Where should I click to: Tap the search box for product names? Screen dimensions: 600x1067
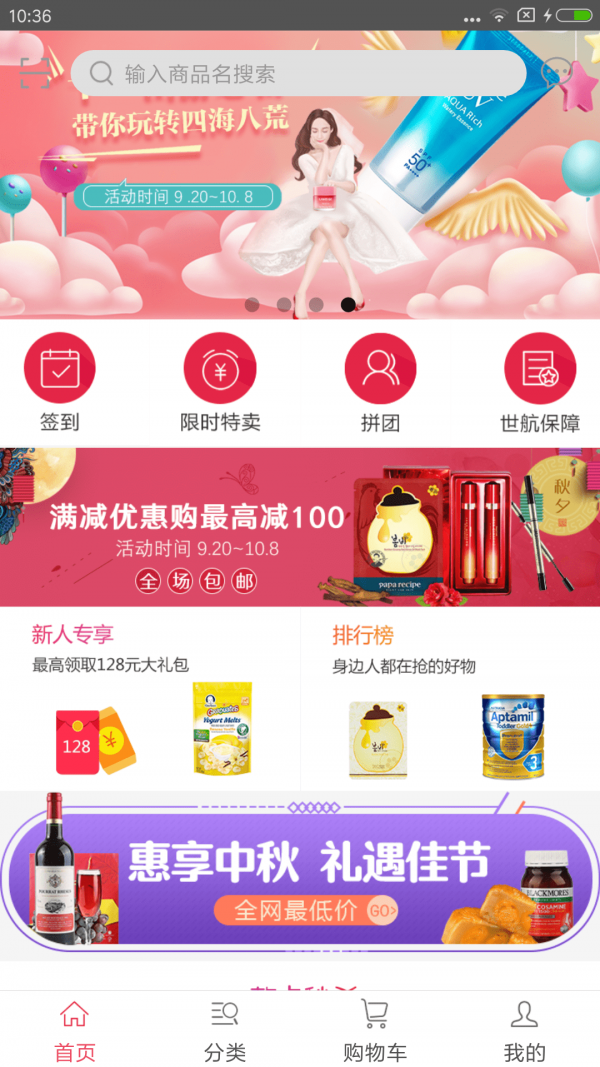[298, 74]
